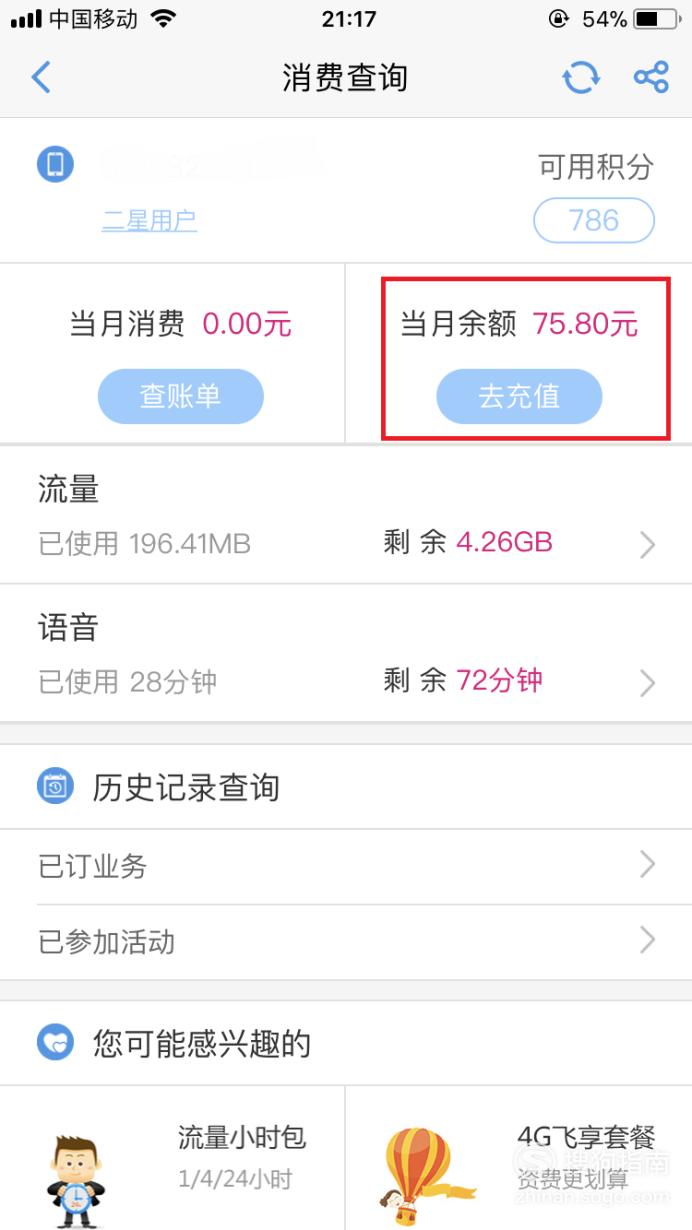Open the 流量 usage details row
This screenshot has height=1230, width=692.
[x=346, y=516]
